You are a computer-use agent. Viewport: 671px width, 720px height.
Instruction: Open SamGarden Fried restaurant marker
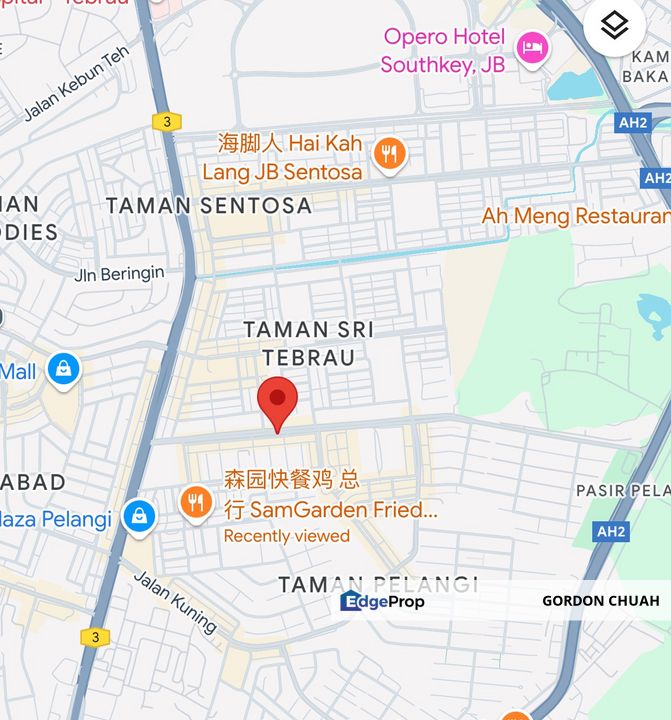click(x=196, y=502)
